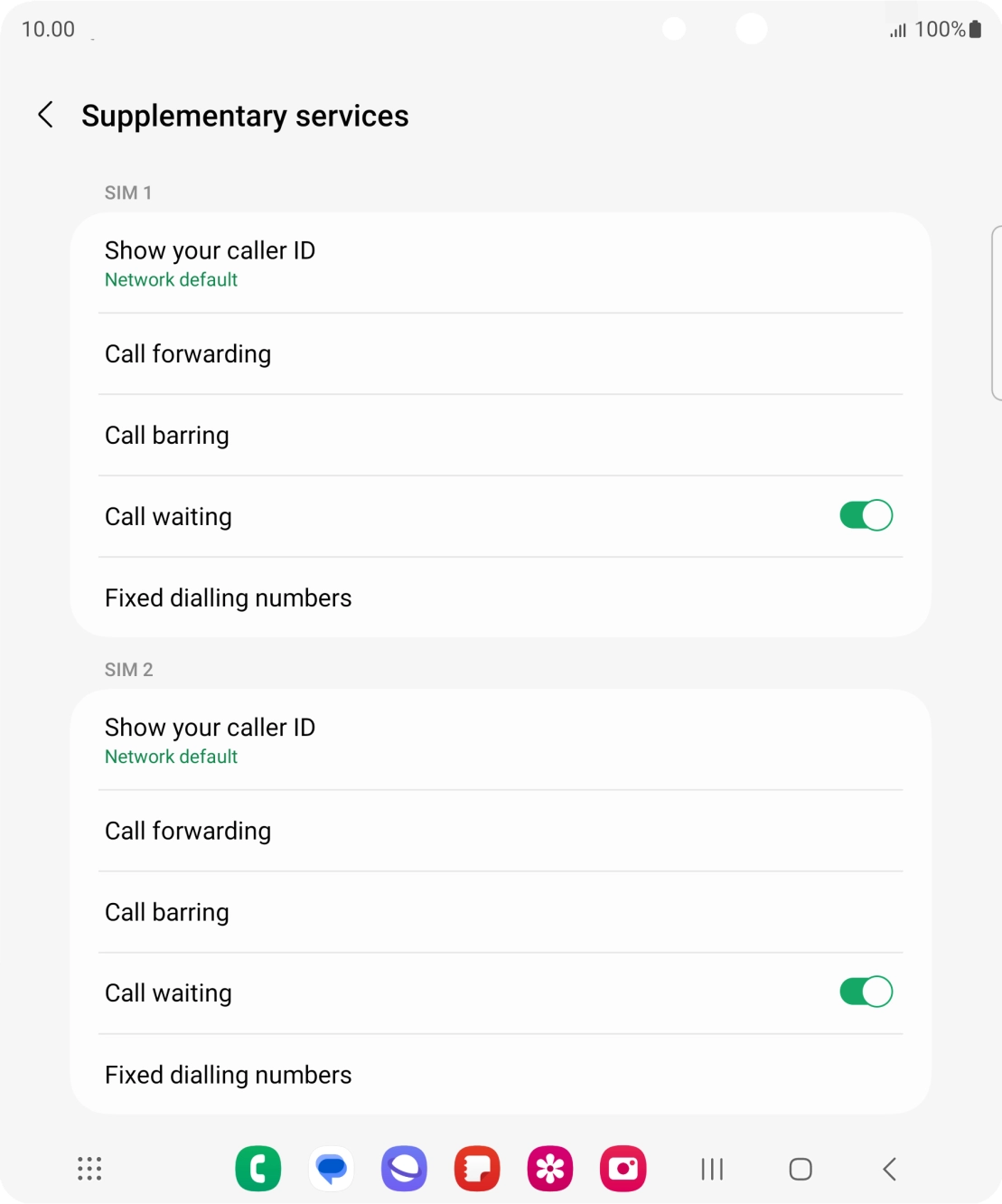This screenshot has height=1204, width=1002.
Task: Open Call barring under SIM 2
Action: pos(500,912)
